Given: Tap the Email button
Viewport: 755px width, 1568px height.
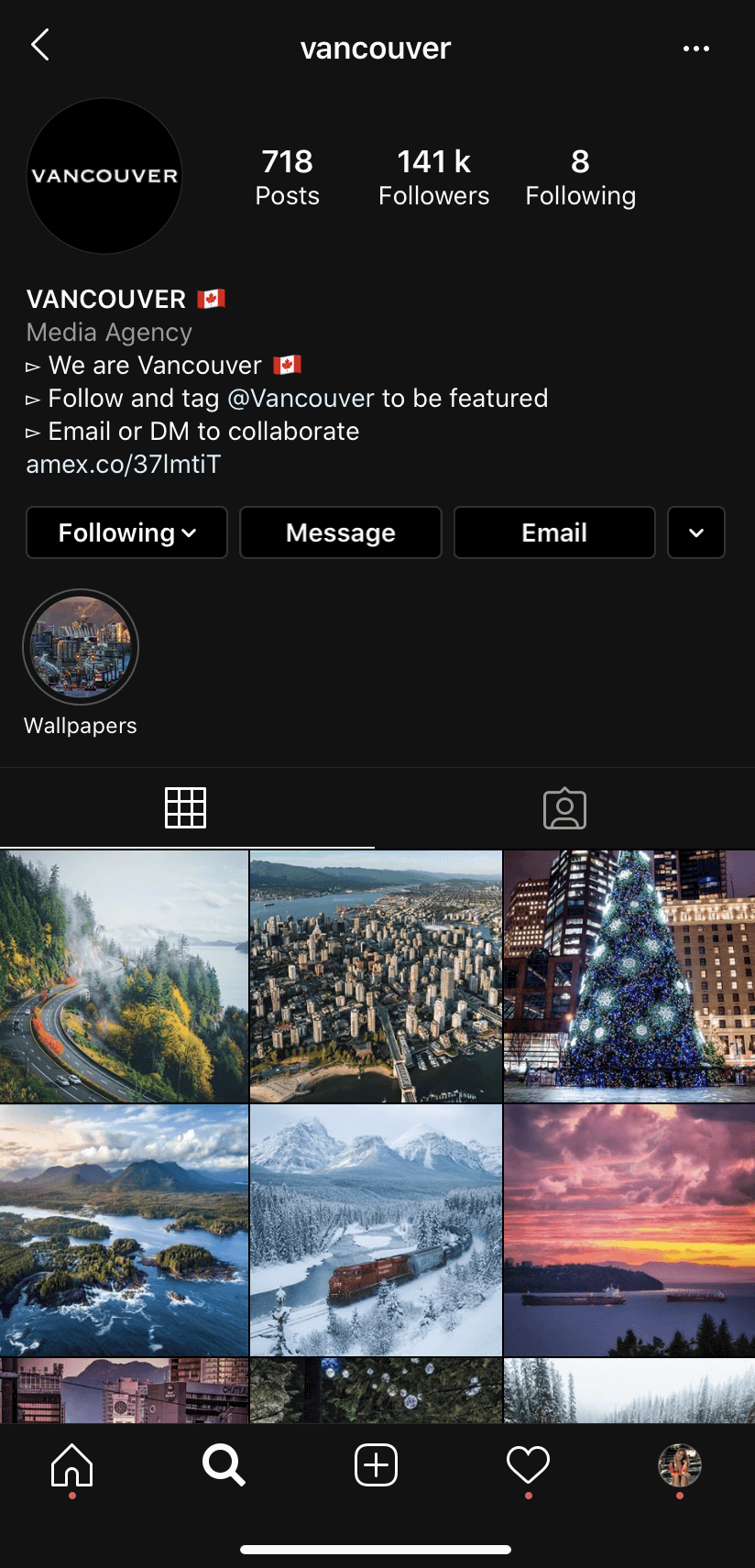Looking at the screenshot, I should tap(554, 532).
